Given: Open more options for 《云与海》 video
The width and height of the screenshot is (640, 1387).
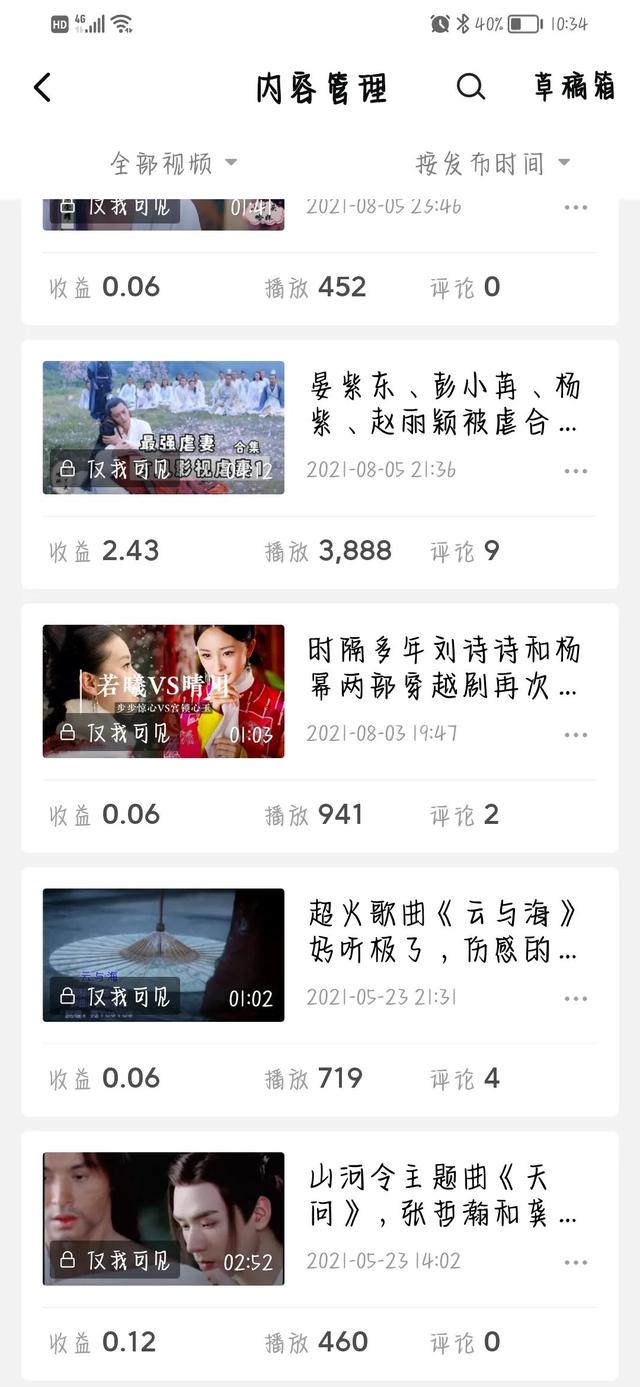Looking at the screenshot, I should (x=575, y=998).
